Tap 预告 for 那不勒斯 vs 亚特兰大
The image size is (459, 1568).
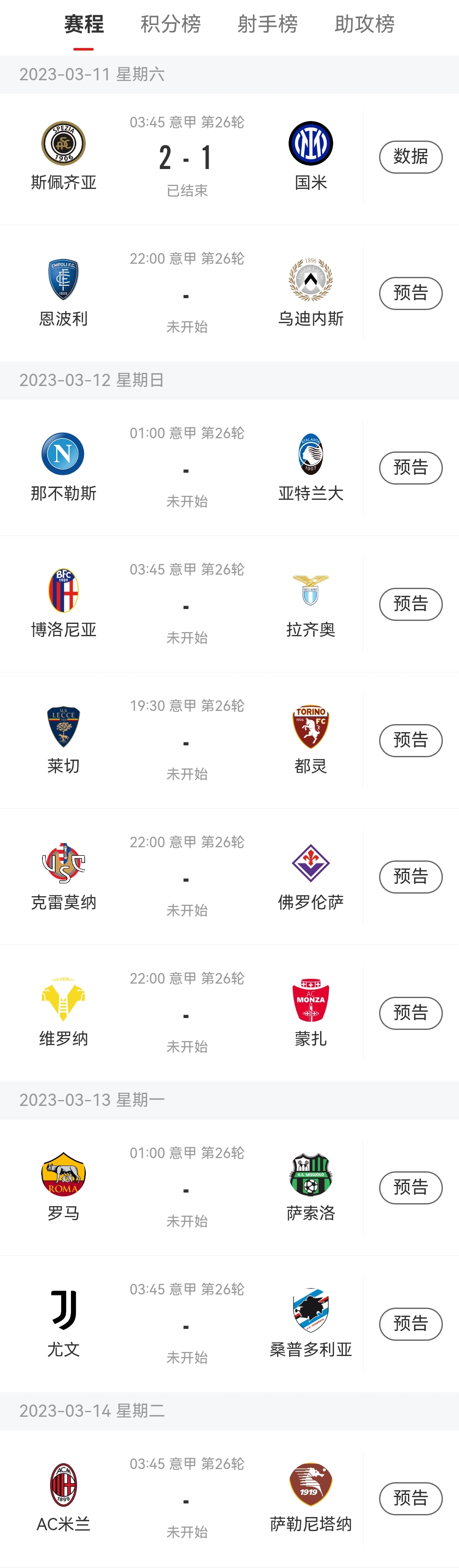point(410,468)
